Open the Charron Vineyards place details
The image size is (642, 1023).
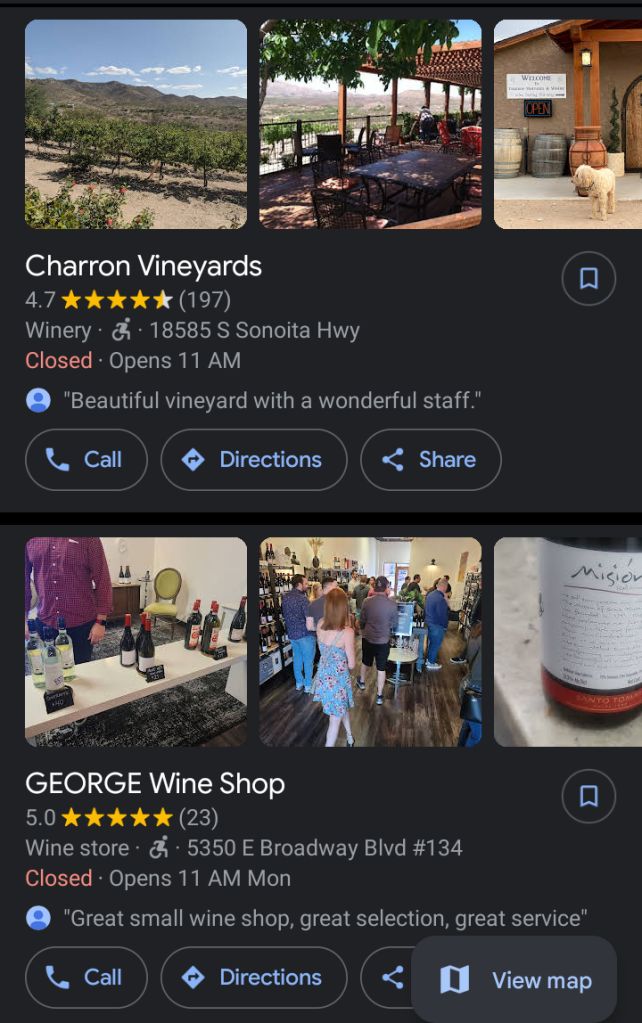(x=143, y=266)
